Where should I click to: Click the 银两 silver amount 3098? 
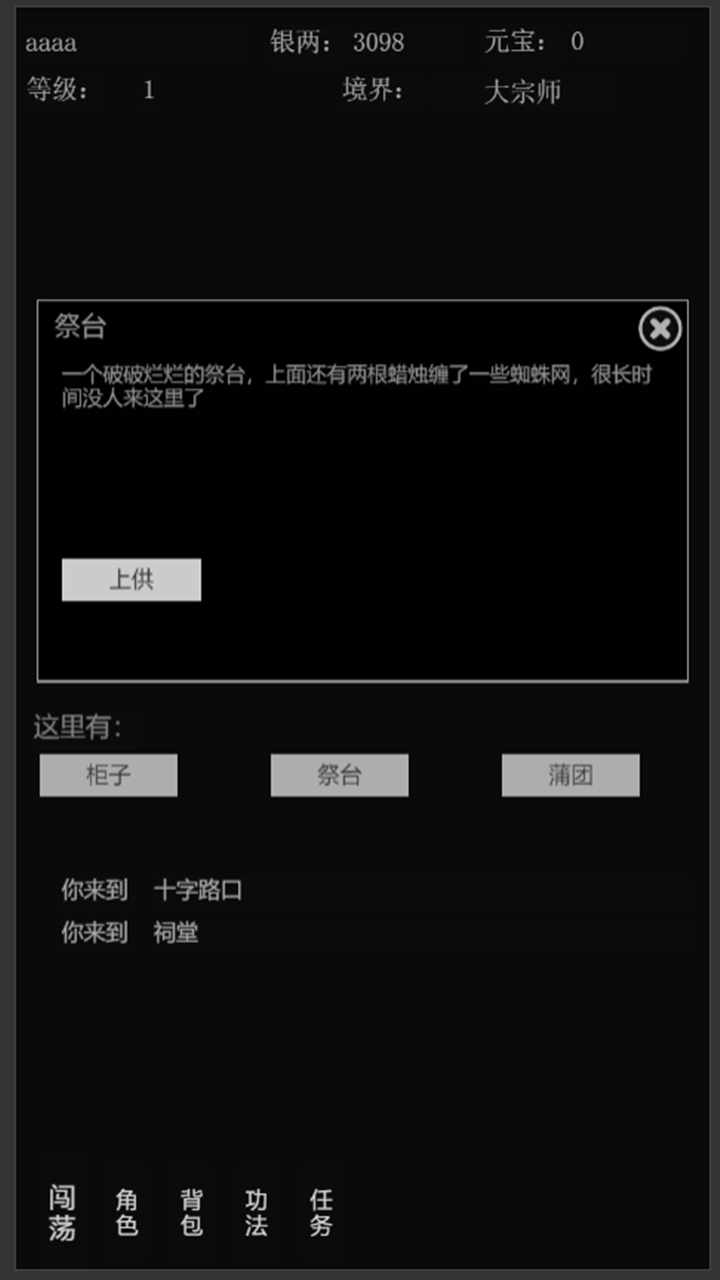coord(375,42)
